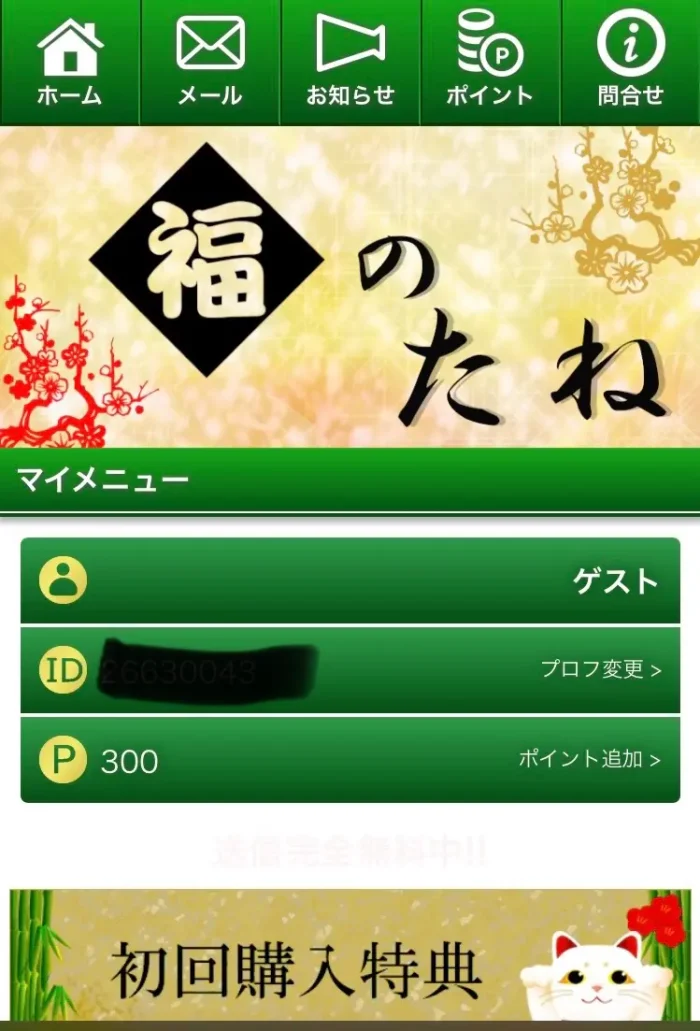Go to the ホーム tab
Image resolution: width=700 pixels, height=1031 pixels.
(70, 62)
